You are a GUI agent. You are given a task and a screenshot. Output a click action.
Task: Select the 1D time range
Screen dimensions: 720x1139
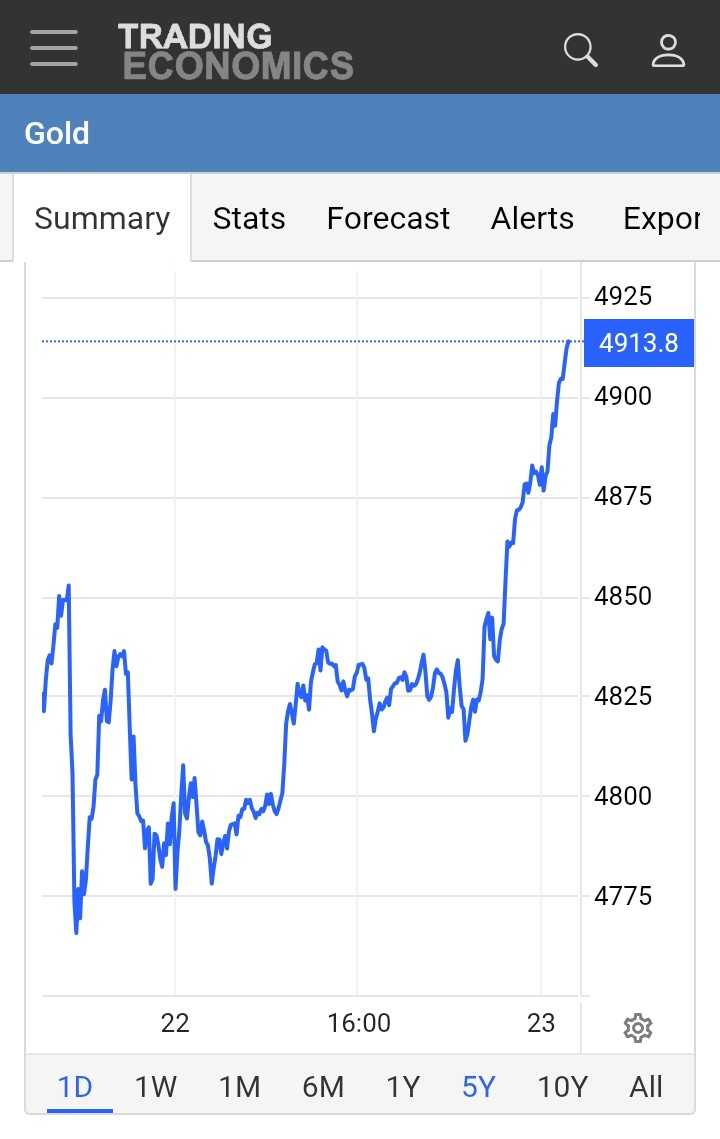(x=75, y=1086)
